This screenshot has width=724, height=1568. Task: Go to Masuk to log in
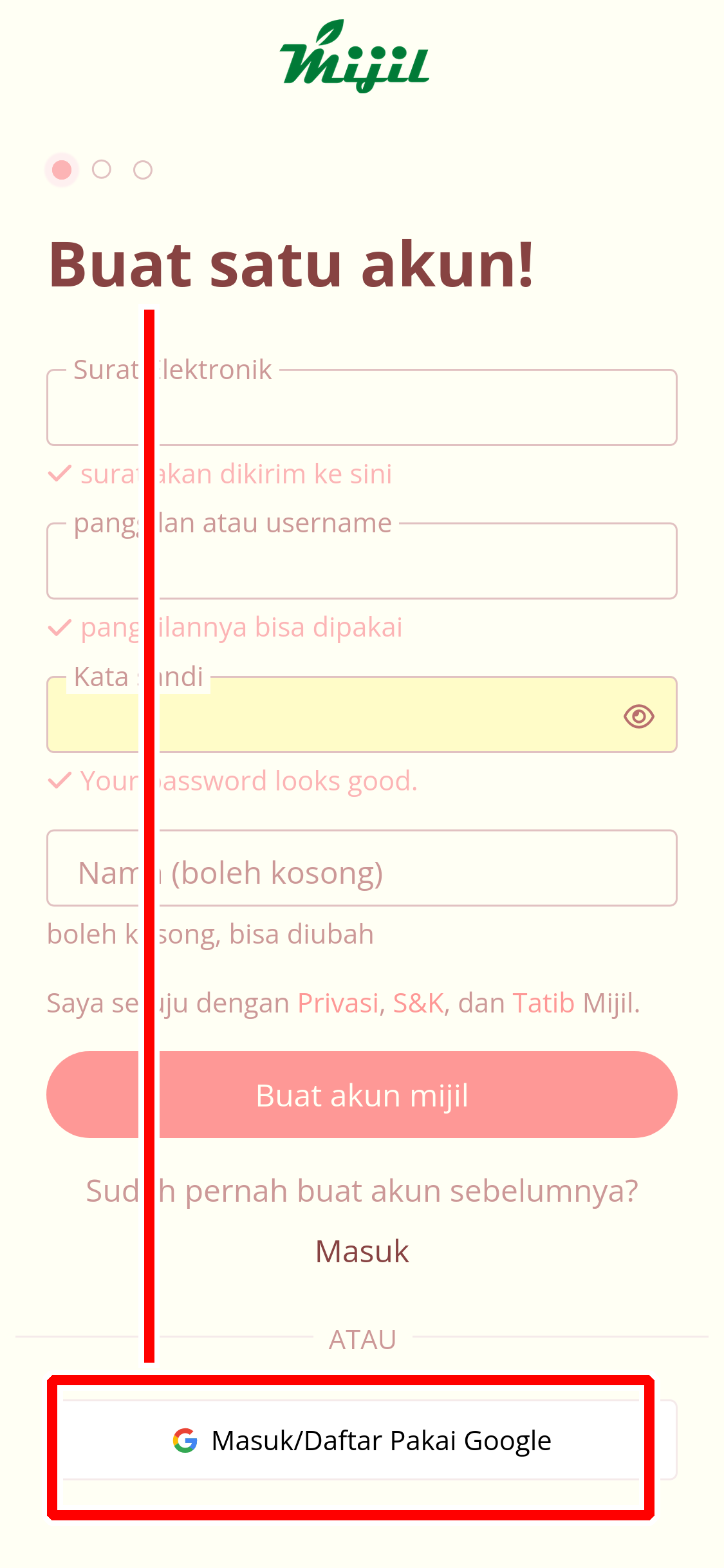[362, 1252]
